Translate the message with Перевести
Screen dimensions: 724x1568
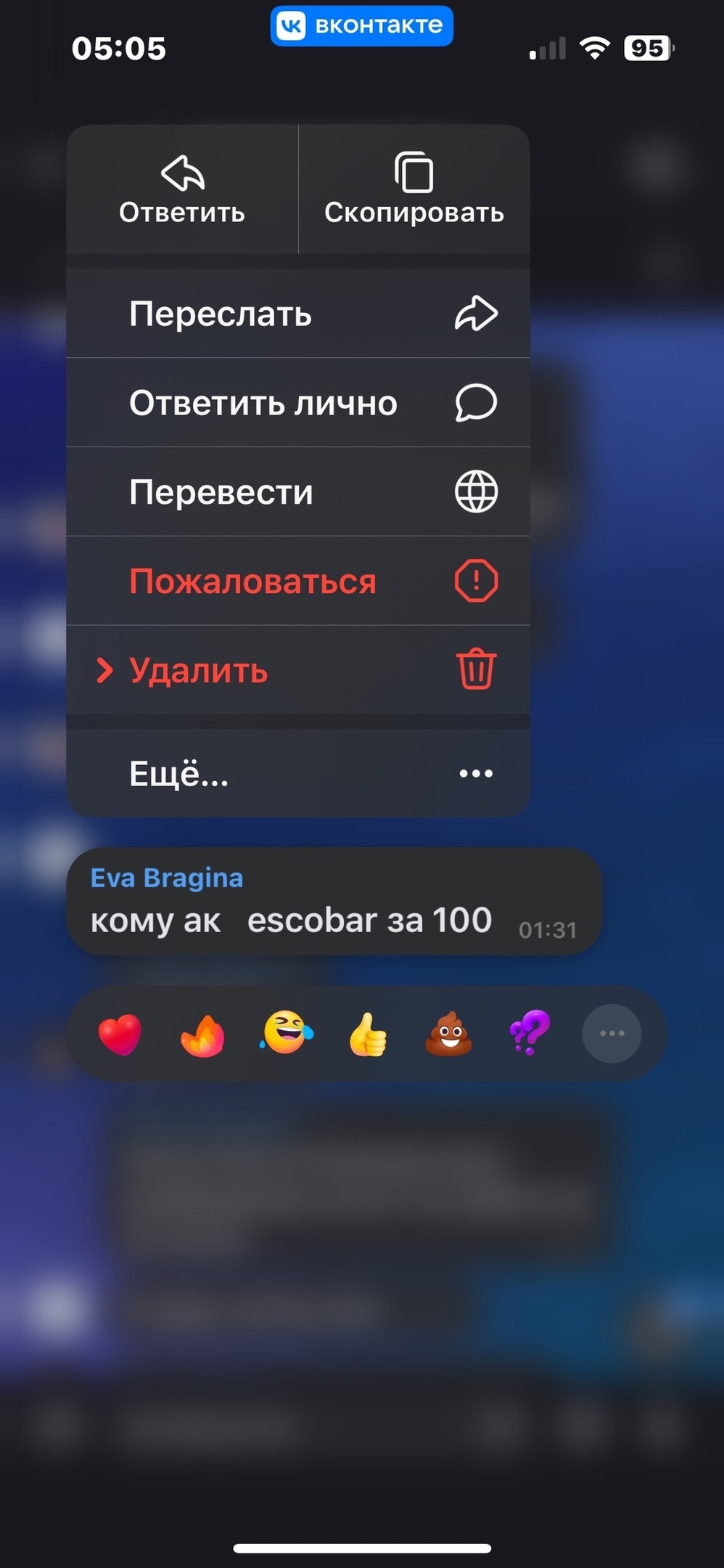point(298,493)
